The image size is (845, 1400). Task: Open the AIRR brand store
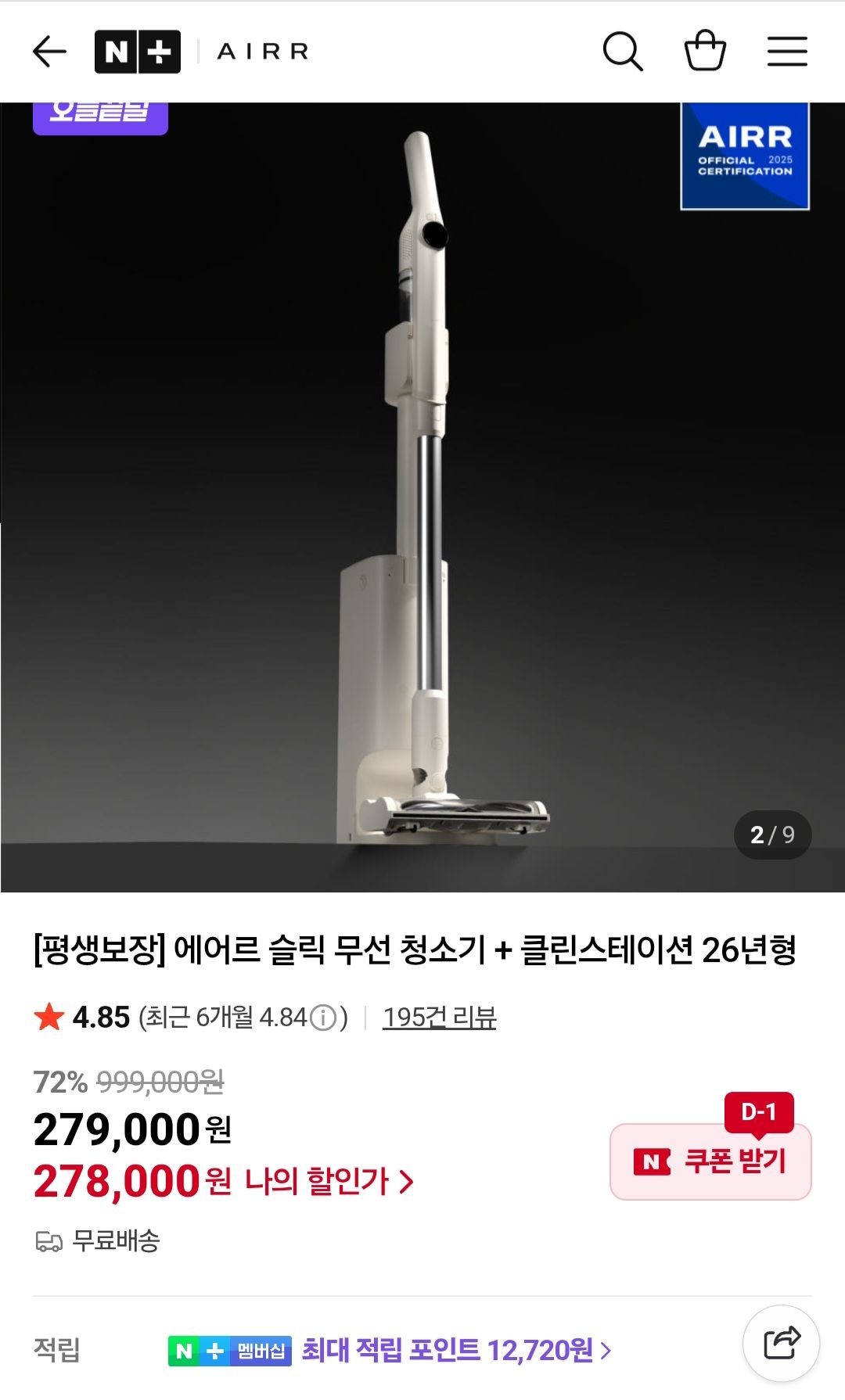coord(263,52)
